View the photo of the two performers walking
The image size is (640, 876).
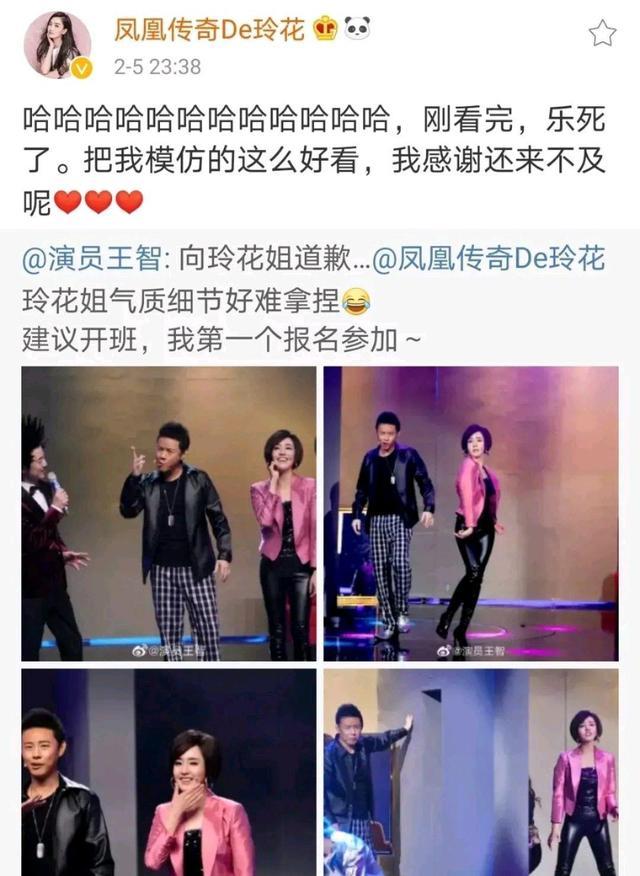point(471,513)
